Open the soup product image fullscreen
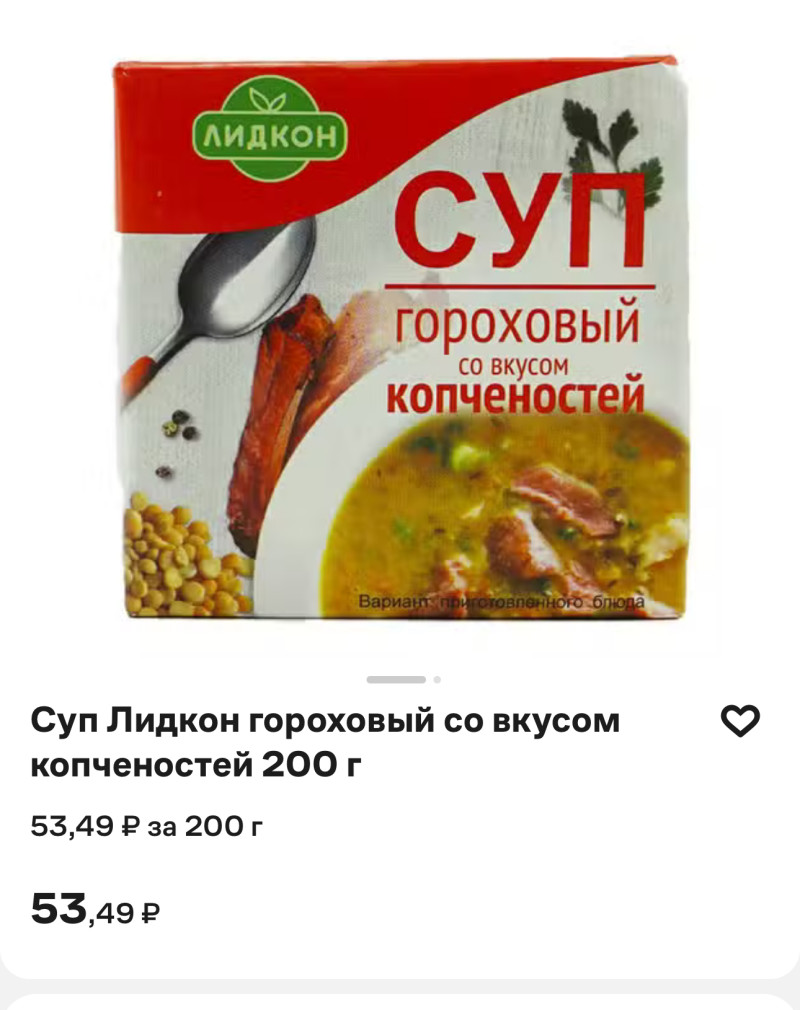 [x=400, y=340]
